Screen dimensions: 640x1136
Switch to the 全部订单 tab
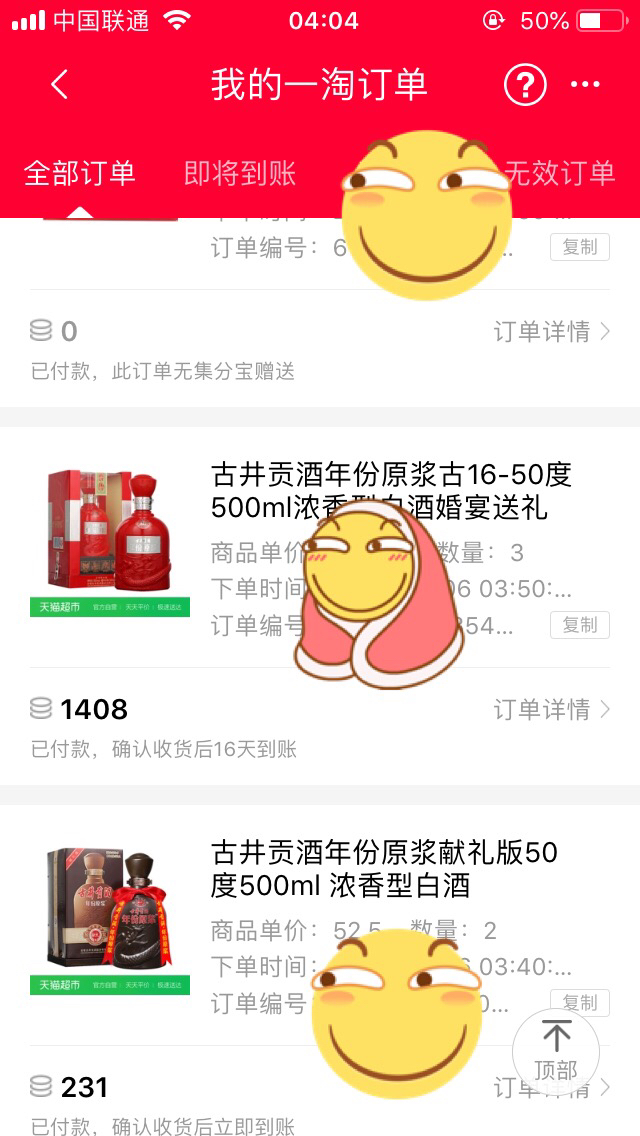(x=80, y=173)
